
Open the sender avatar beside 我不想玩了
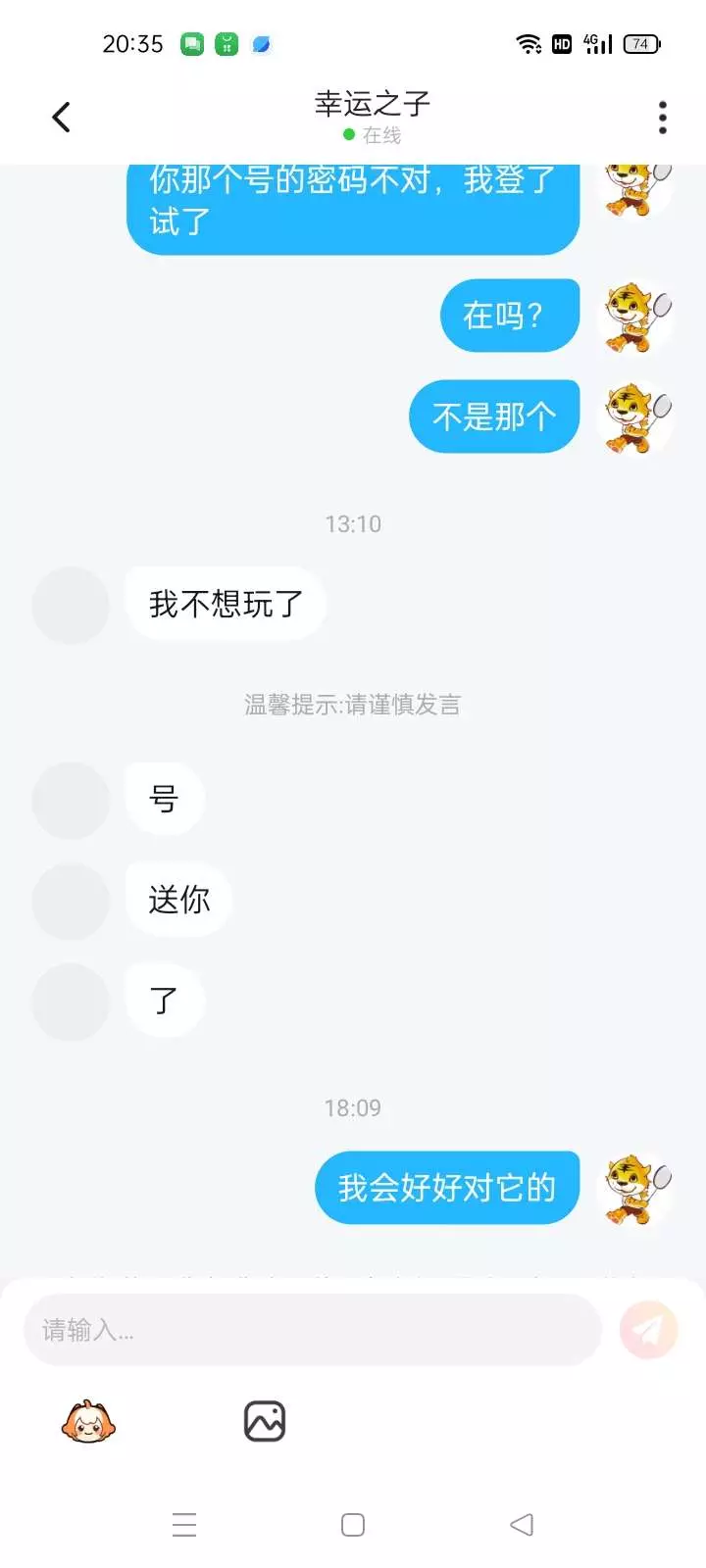click(71, 605)
